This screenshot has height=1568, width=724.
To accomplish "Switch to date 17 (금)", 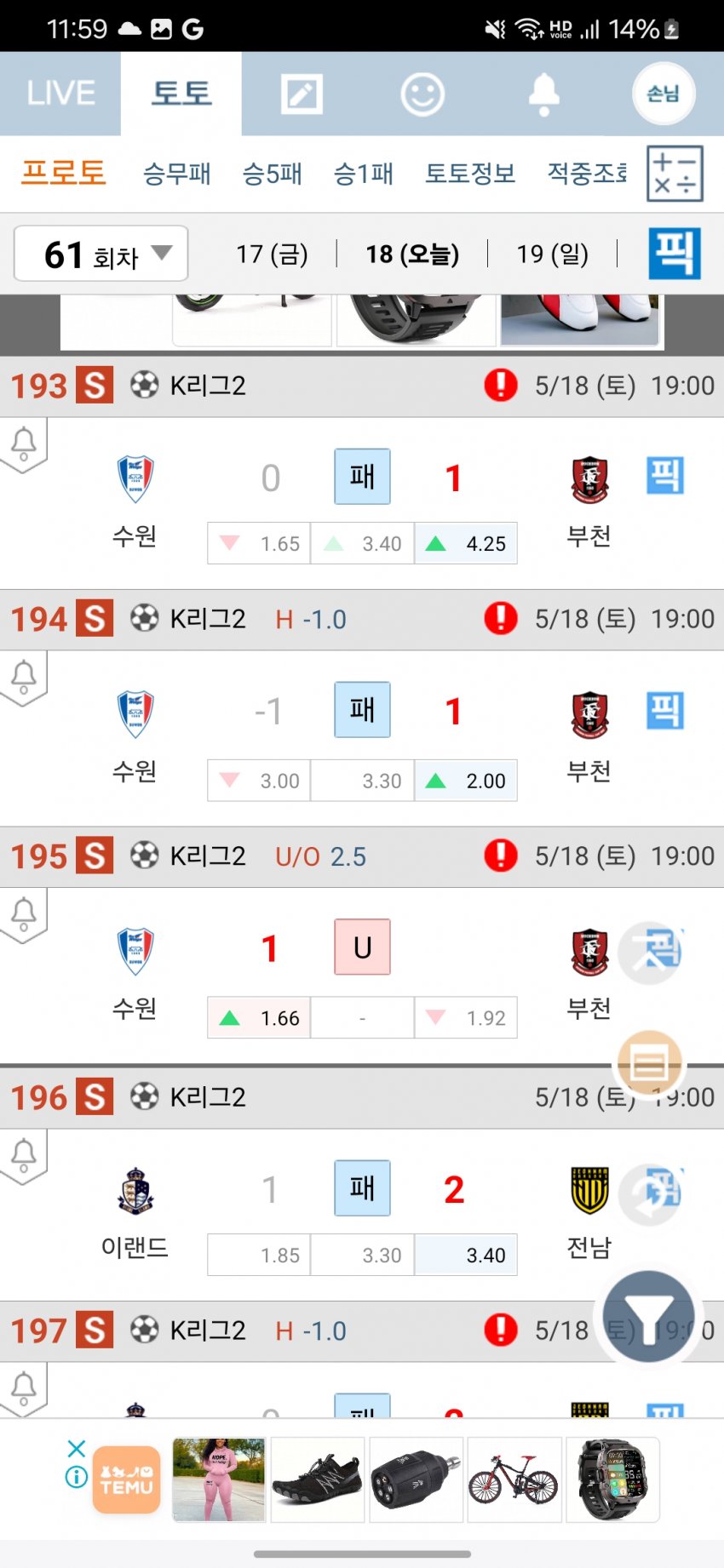I will coord(272,254).
